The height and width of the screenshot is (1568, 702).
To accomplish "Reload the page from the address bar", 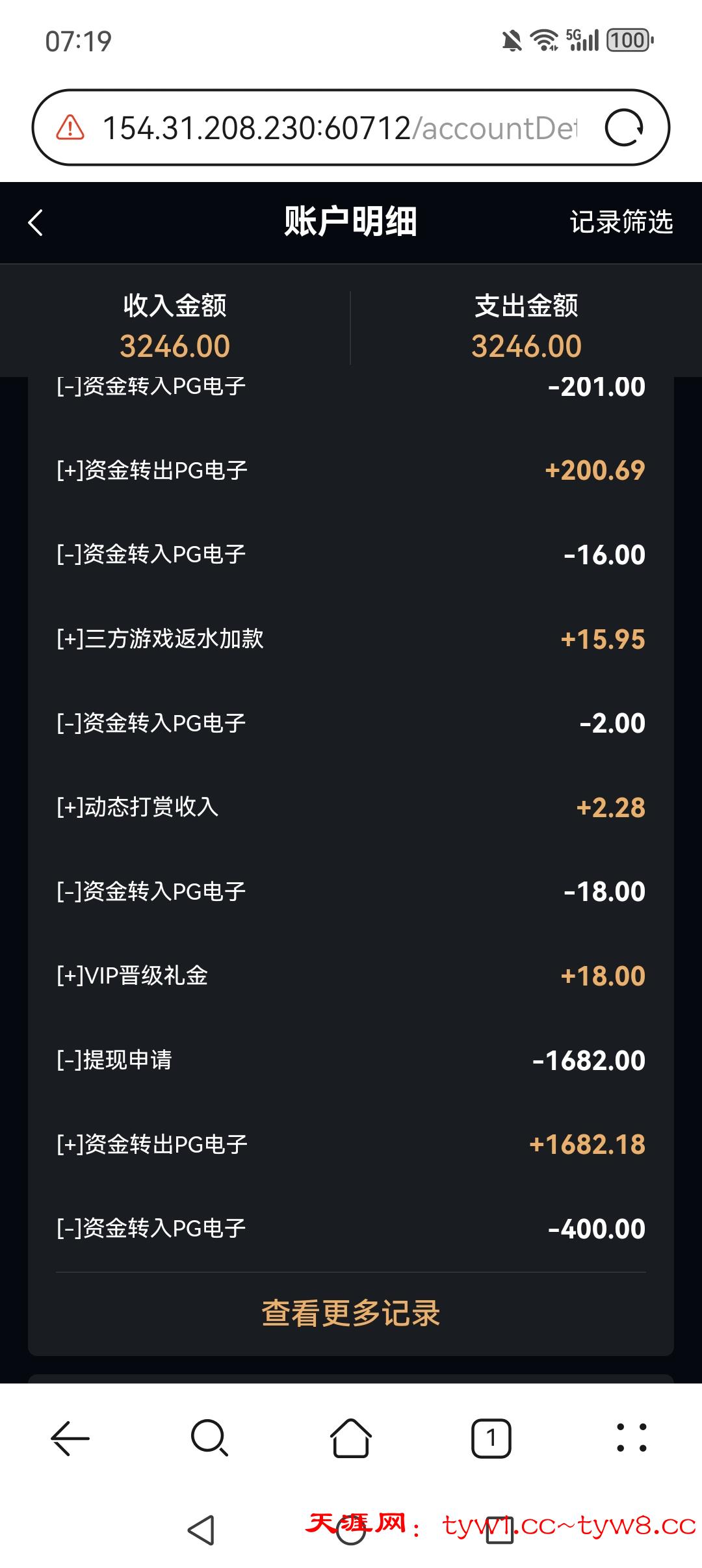I will point(623,127).
